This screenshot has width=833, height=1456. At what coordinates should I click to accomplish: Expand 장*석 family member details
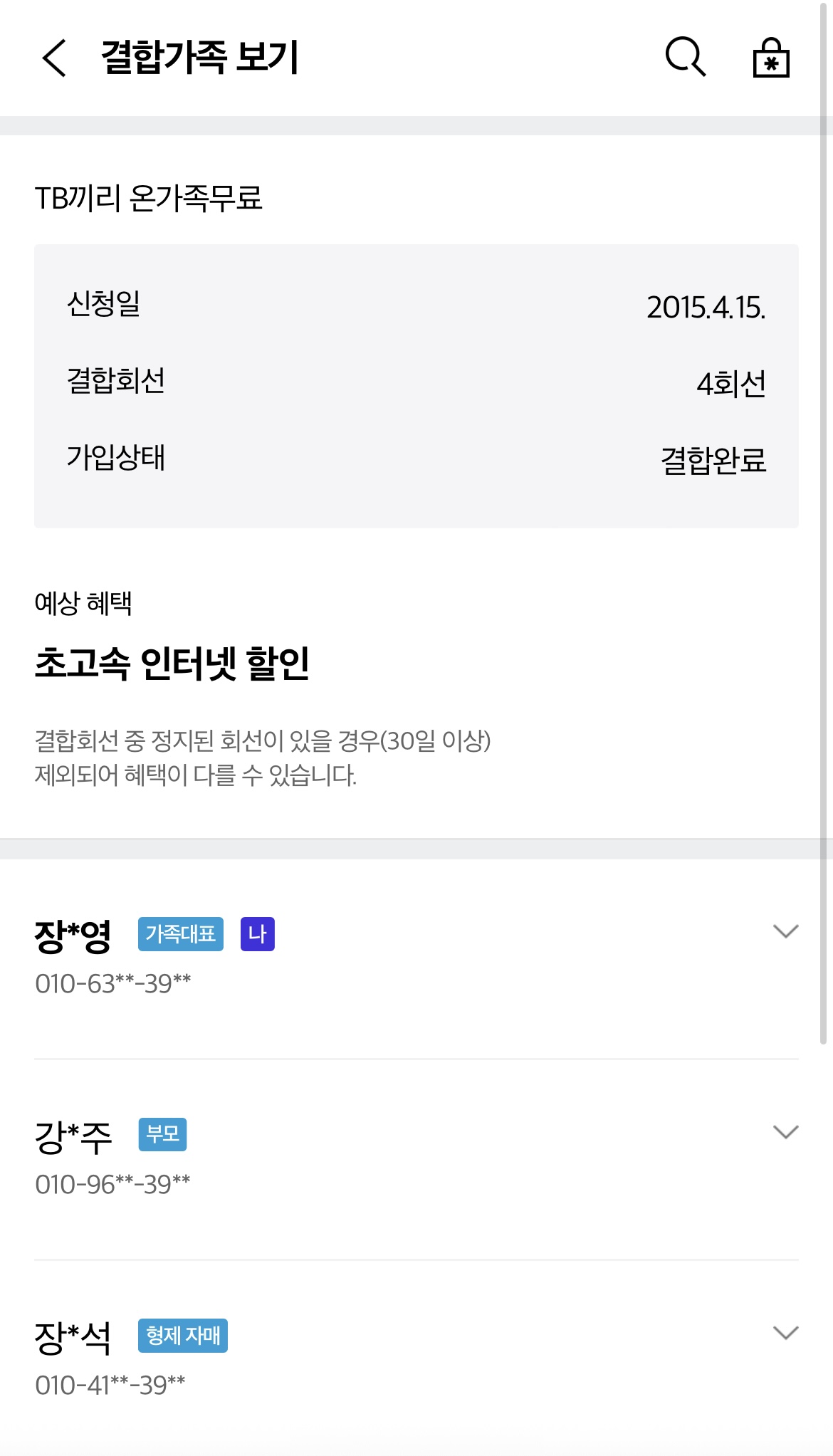point(785,1333)
